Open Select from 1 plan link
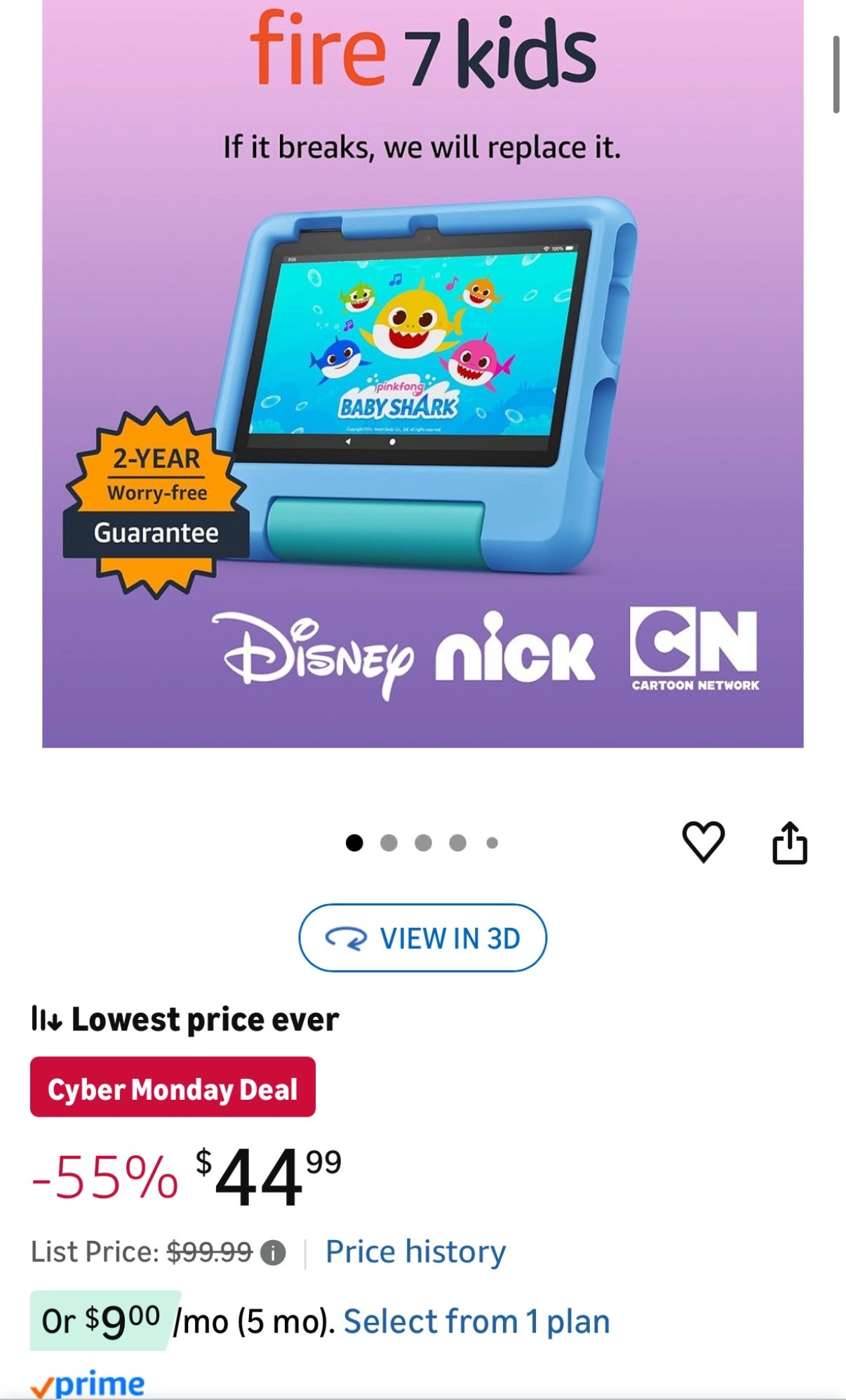Image resolution: width=846 pixels, height=1400 pixels. 476,1321
